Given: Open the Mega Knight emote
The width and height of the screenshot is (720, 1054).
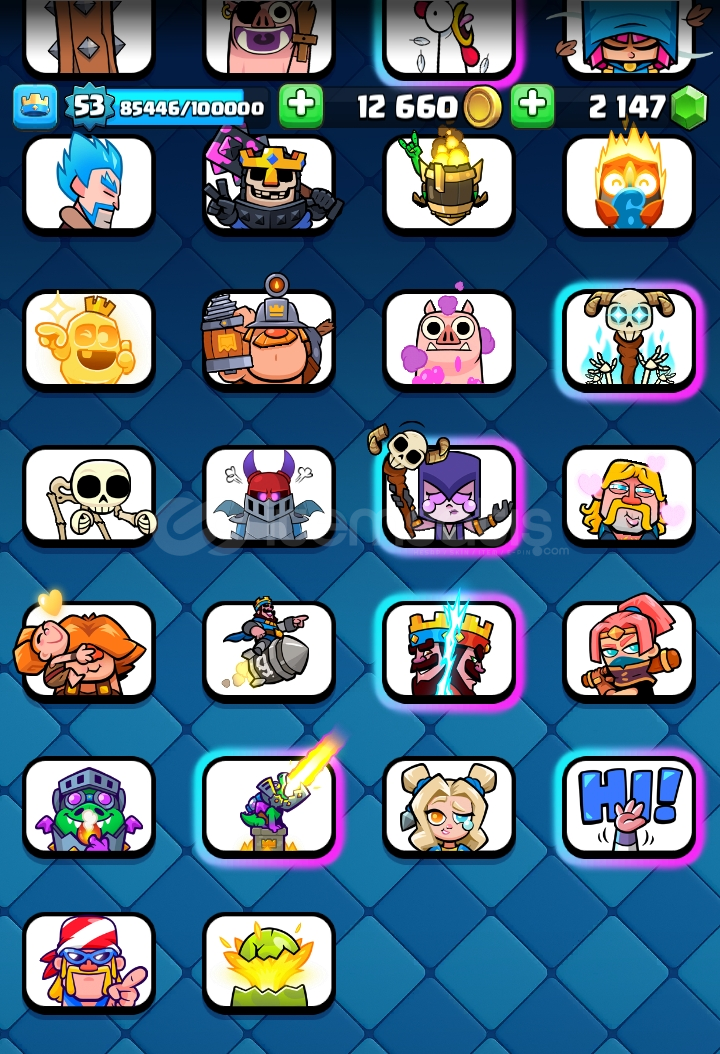Looking at the screenshot, I should pos(269,496).
